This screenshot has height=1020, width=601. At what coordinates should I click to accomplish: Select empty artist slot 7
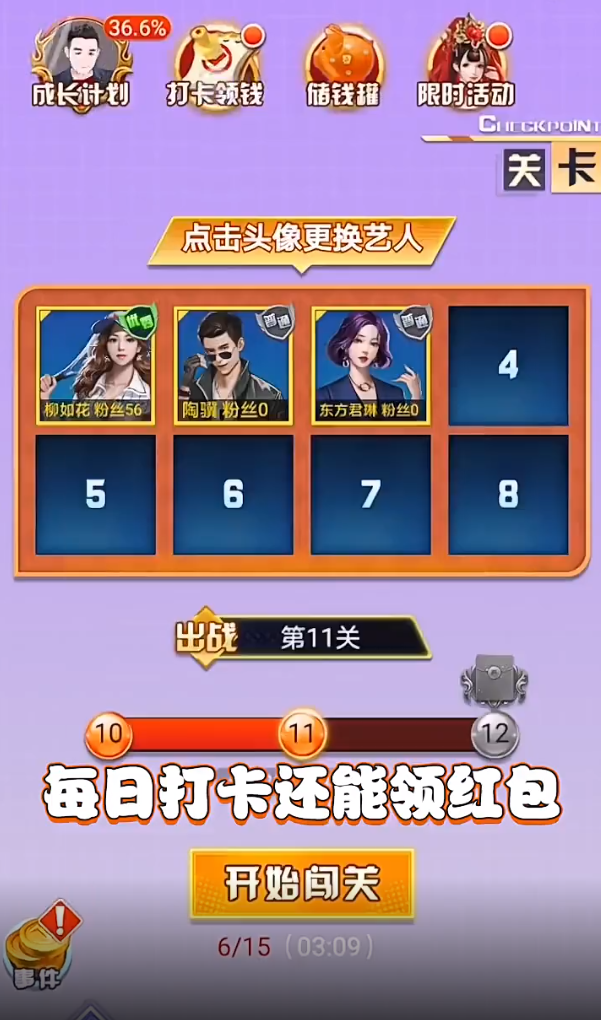(x=371, y=494)
